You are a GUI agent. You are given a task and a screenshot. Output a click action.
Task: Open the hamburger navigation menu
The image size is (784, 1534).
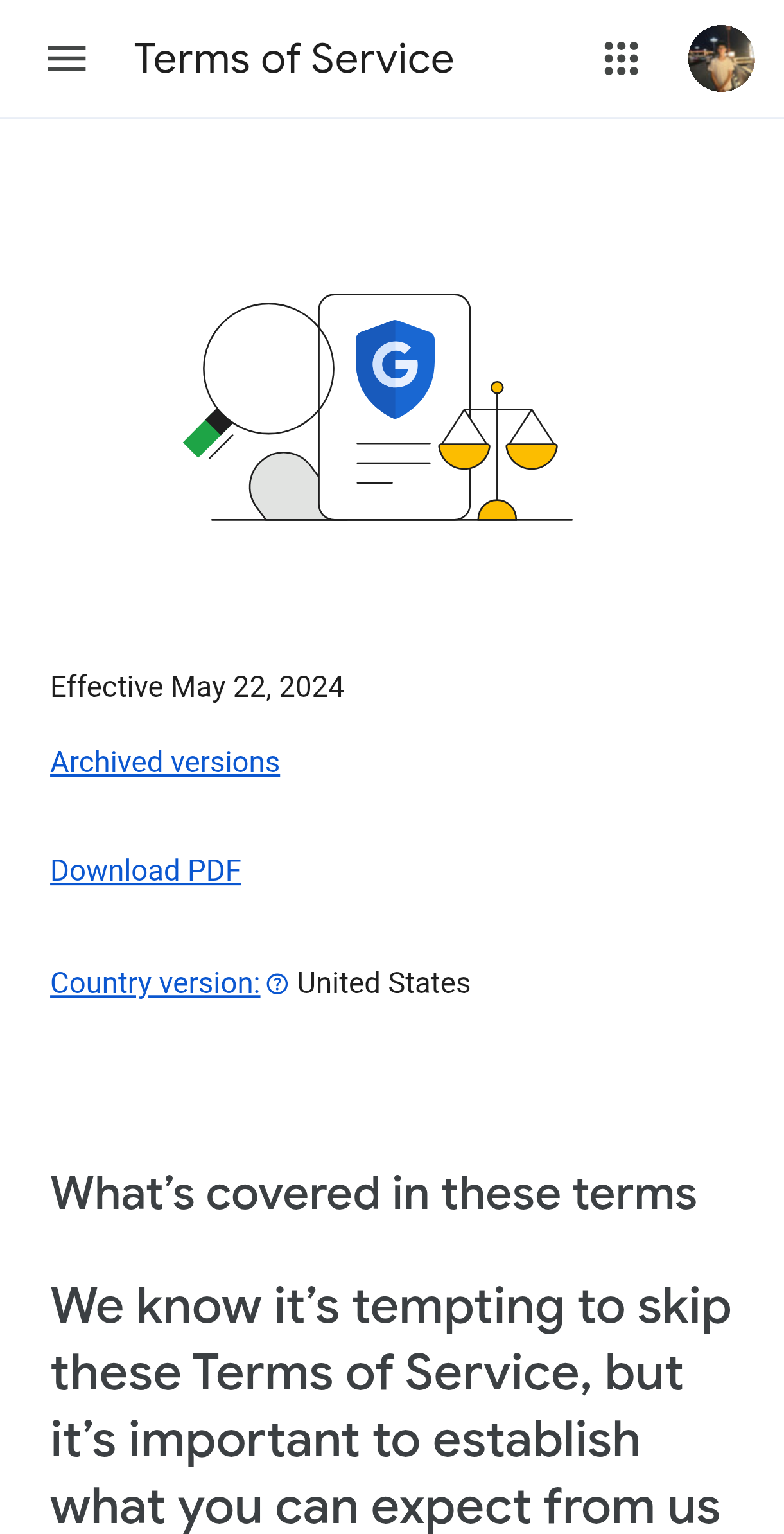click(x=67, y=59)
